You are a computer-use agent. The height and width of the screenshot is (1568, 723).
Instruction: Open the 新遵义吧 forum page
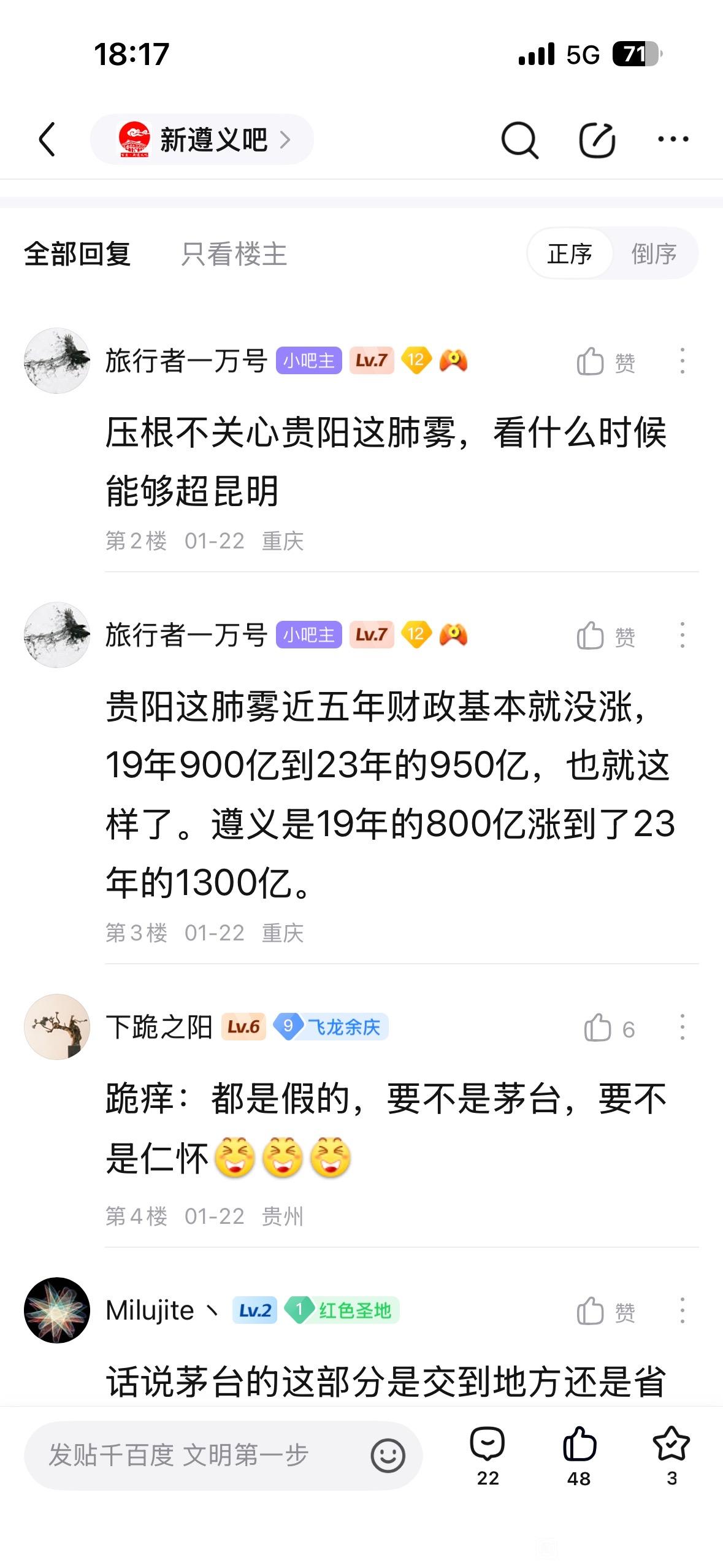pyautogui.click(x=202, y=139)
